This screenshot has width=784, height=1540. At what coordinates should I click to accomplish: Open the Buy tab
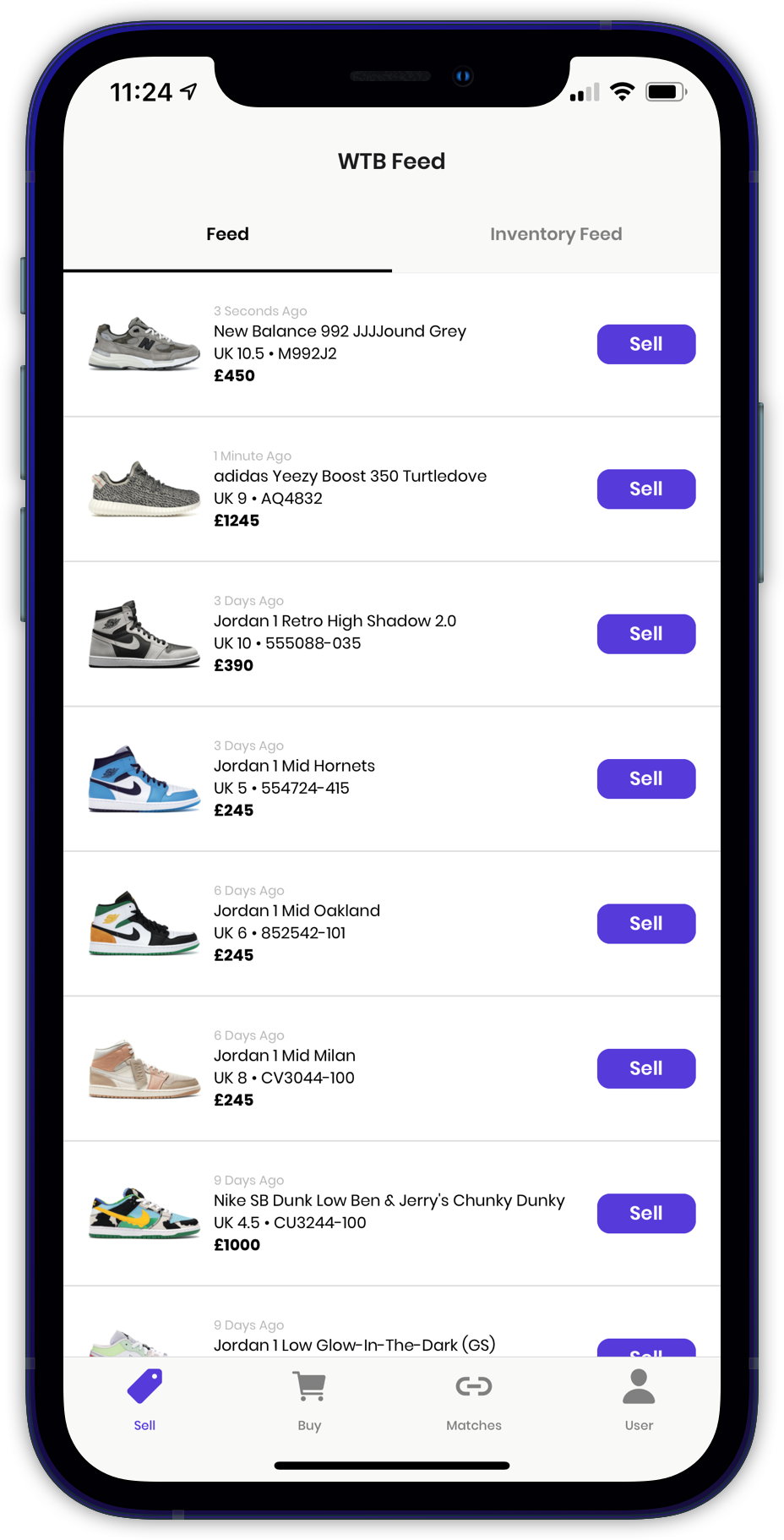click(x=309, y=1401)
